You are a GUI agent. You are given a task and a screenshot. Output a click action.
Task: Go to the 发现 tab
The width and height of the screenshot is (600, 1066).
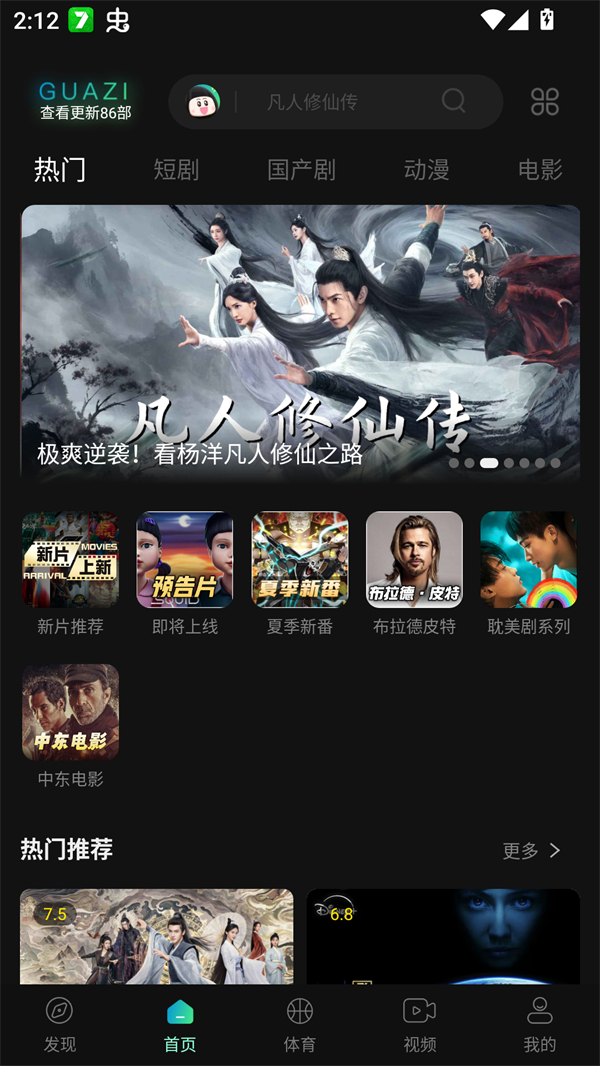point(60,1025)
